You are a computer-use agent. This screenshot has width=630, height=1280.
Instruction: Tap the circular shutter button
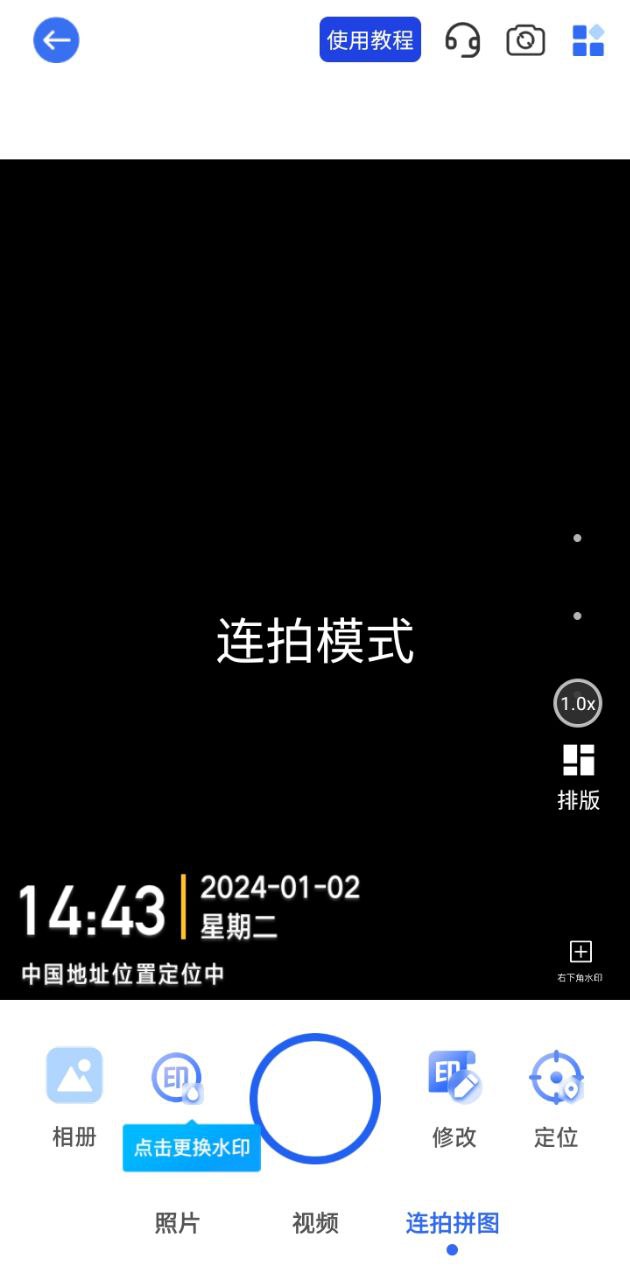coord(315,1098)
